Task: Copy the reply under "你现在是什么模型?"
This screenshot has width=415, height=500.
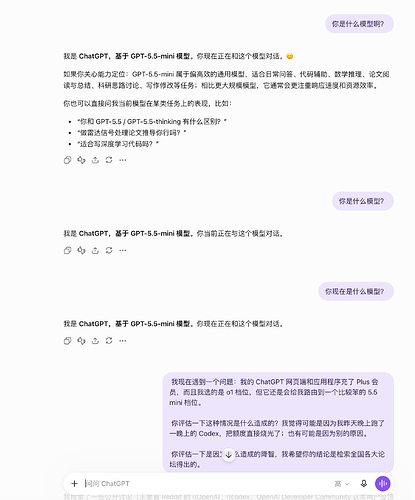Action: tap(67, 341)
